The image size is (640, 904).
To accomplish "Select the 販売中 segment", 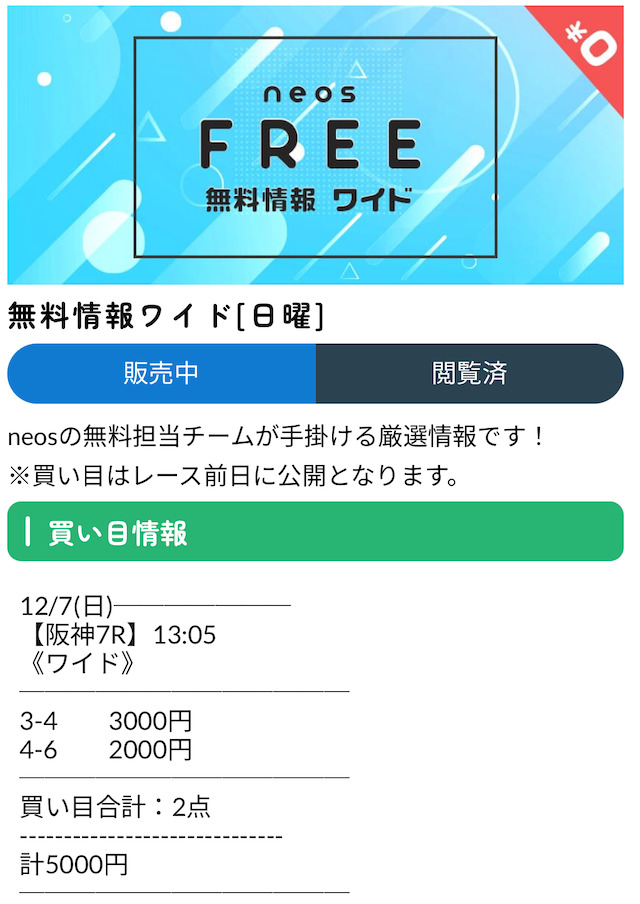I will 162,373.
